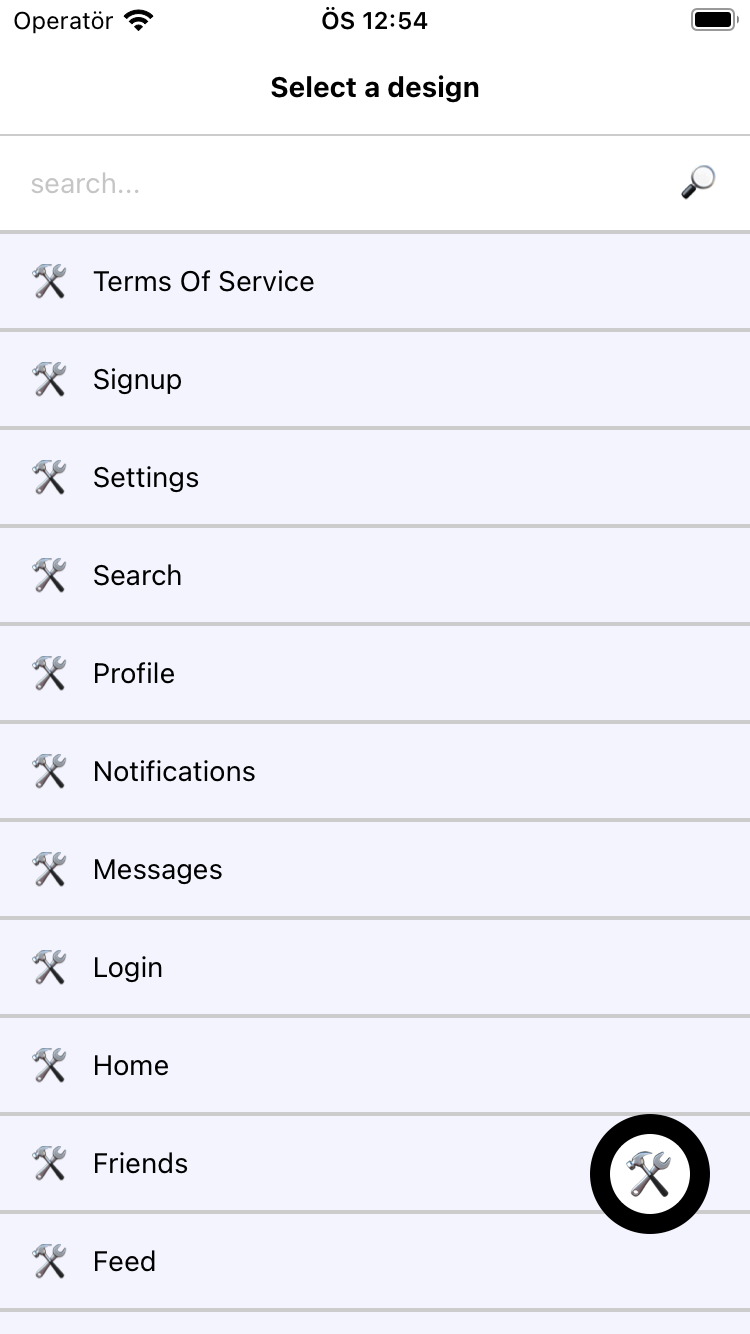Viewport: 750px width, 1334px height.
Task: Open the Notifications design
Action: pyautogui.click(x=375, y=772)
